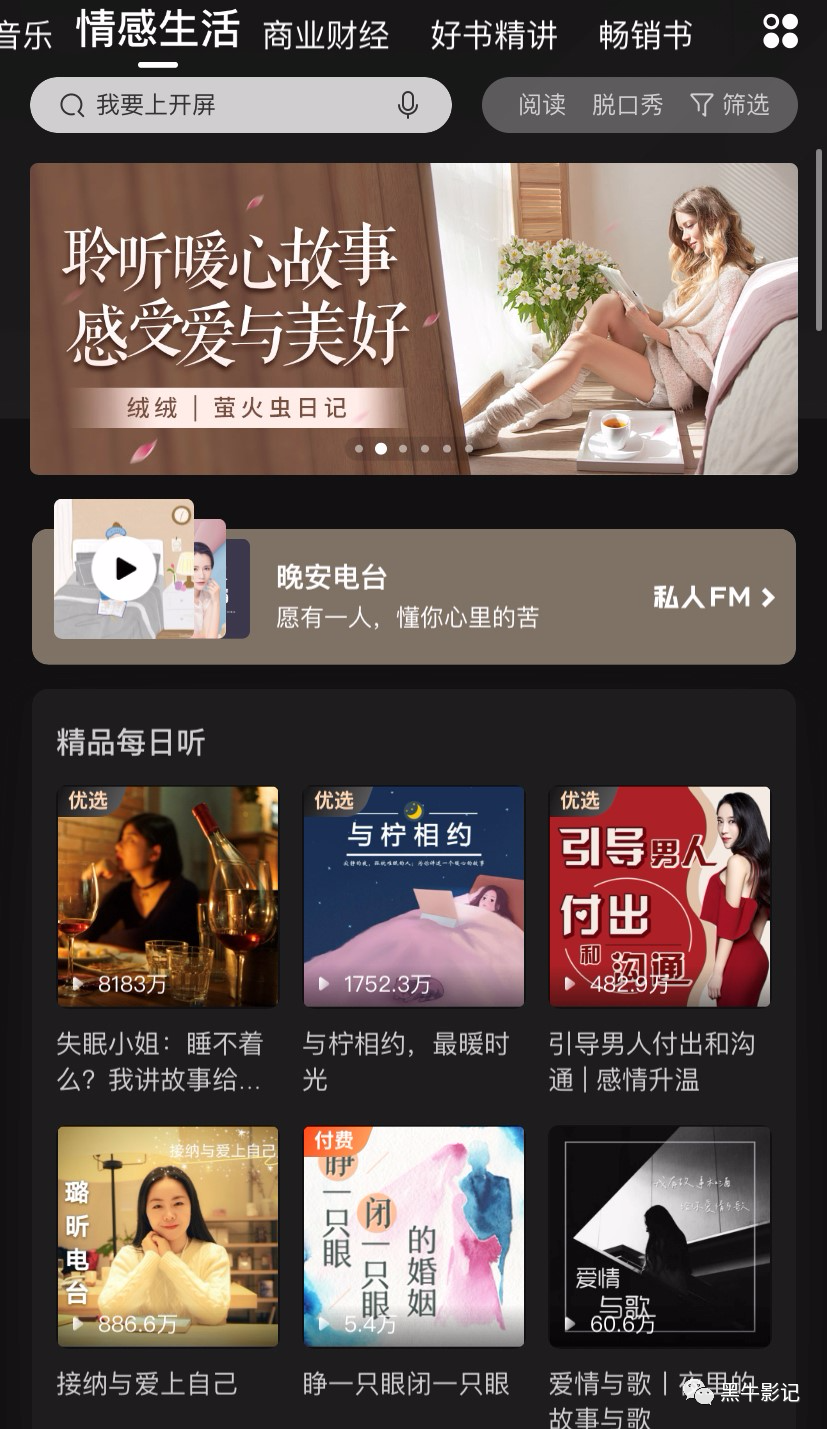
Task: Open the all-categories grid icon
Action: (780, 31)
